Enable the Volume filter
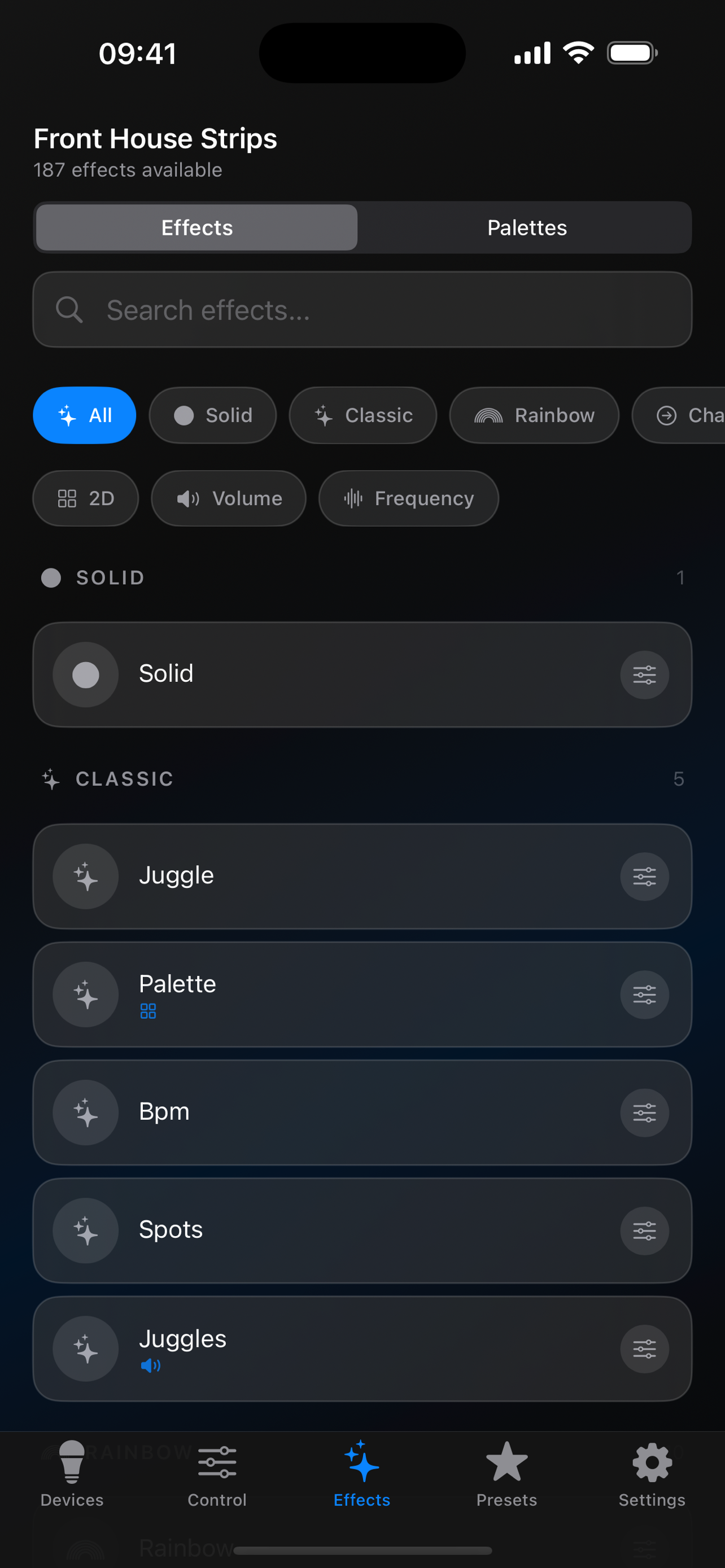The image size is (725, 1568). [229, 498]
